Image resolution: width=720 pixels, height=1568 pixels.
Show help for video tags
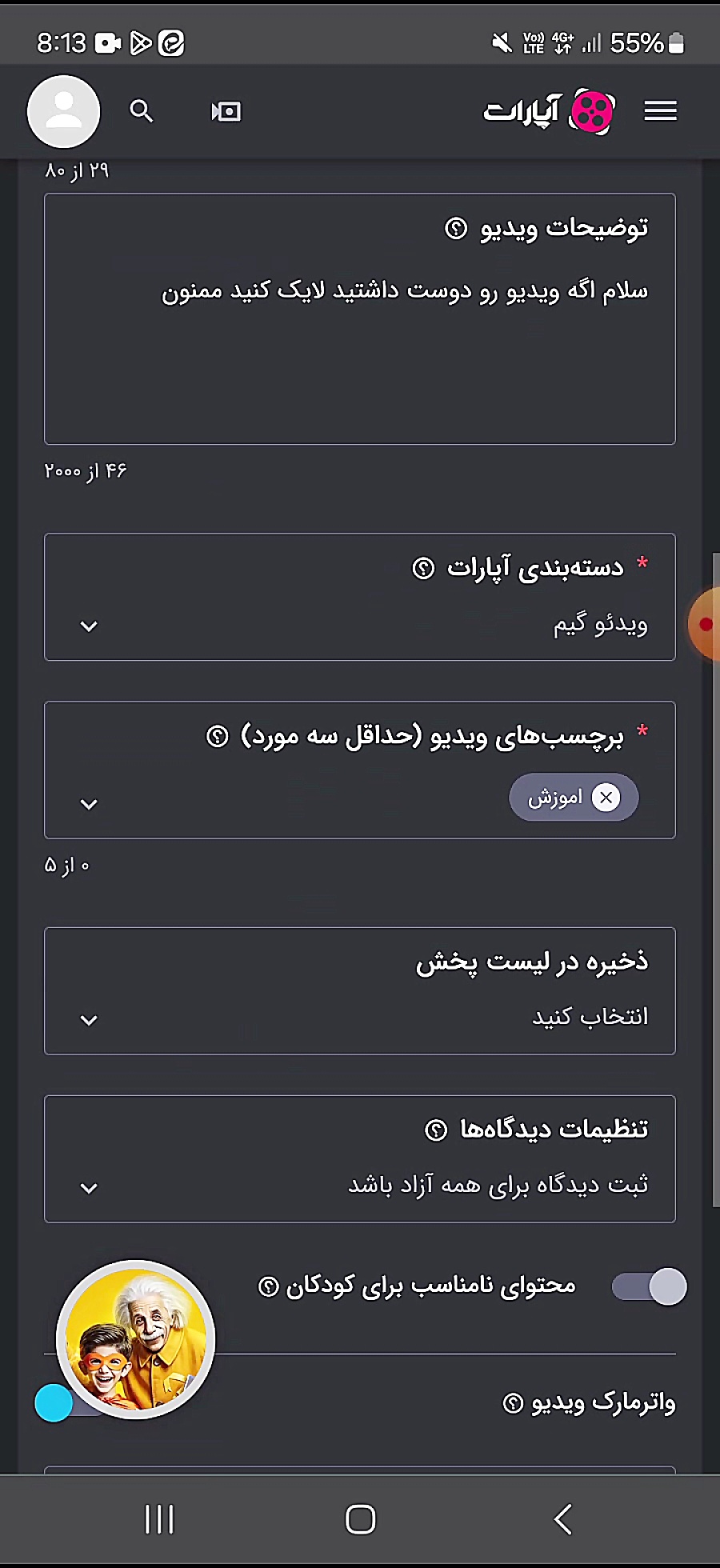click(218, 736)
